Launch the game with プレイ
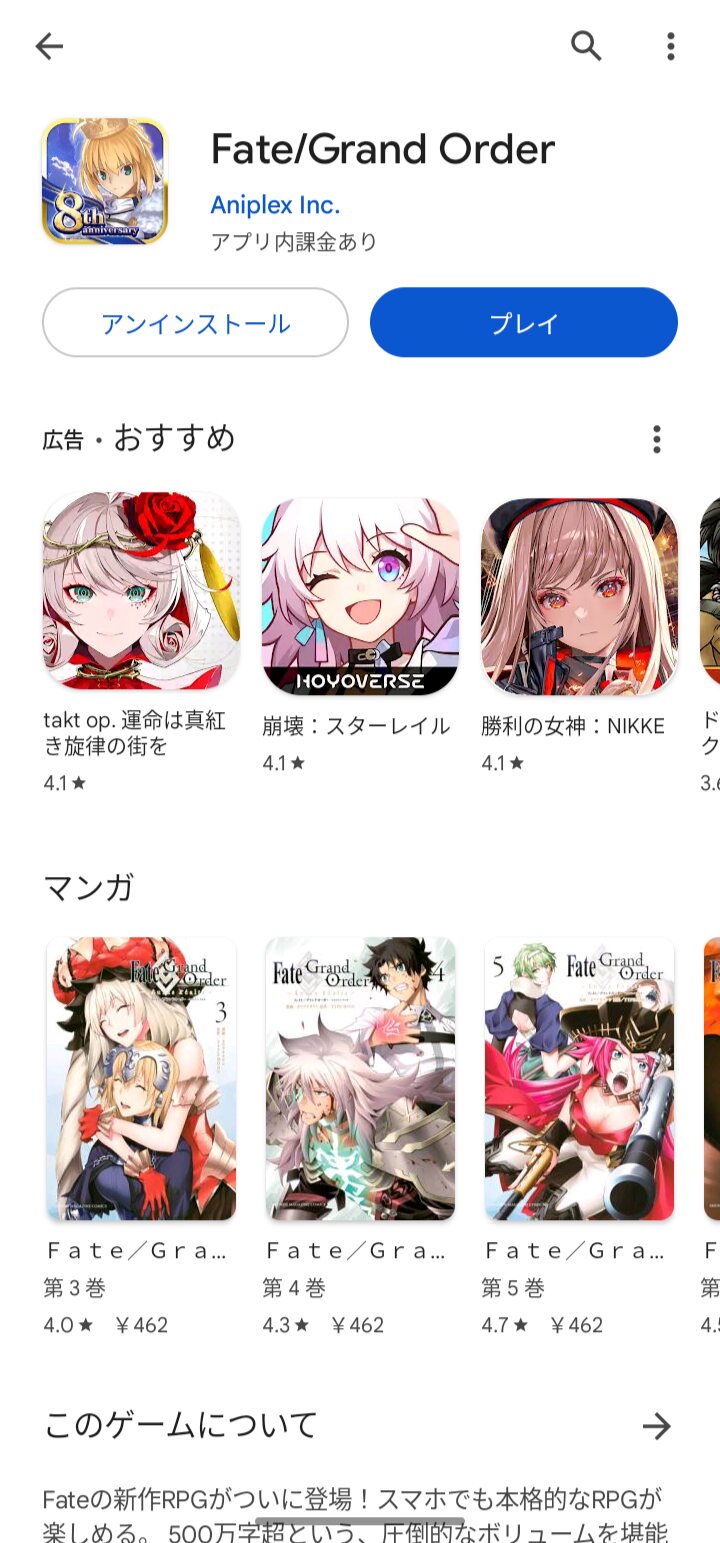 point(524,323)
